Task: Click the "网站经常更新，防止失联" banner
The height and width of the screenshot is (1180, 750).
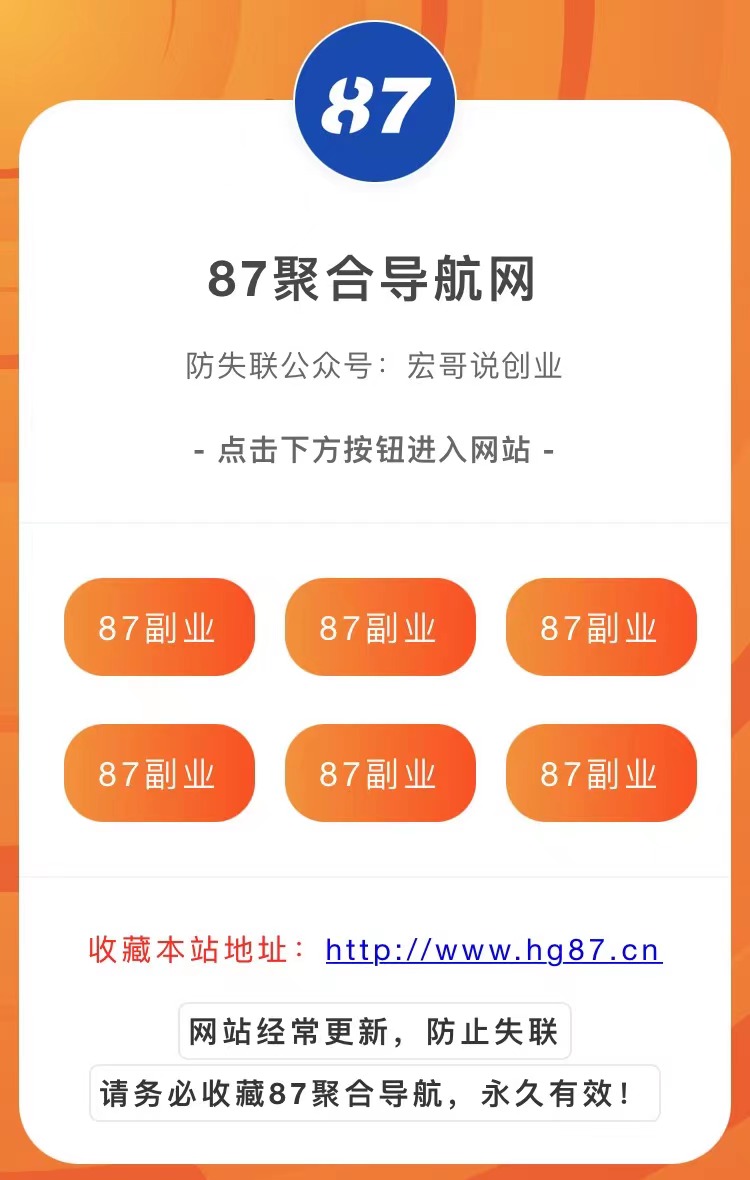Action: point(374,1030)
